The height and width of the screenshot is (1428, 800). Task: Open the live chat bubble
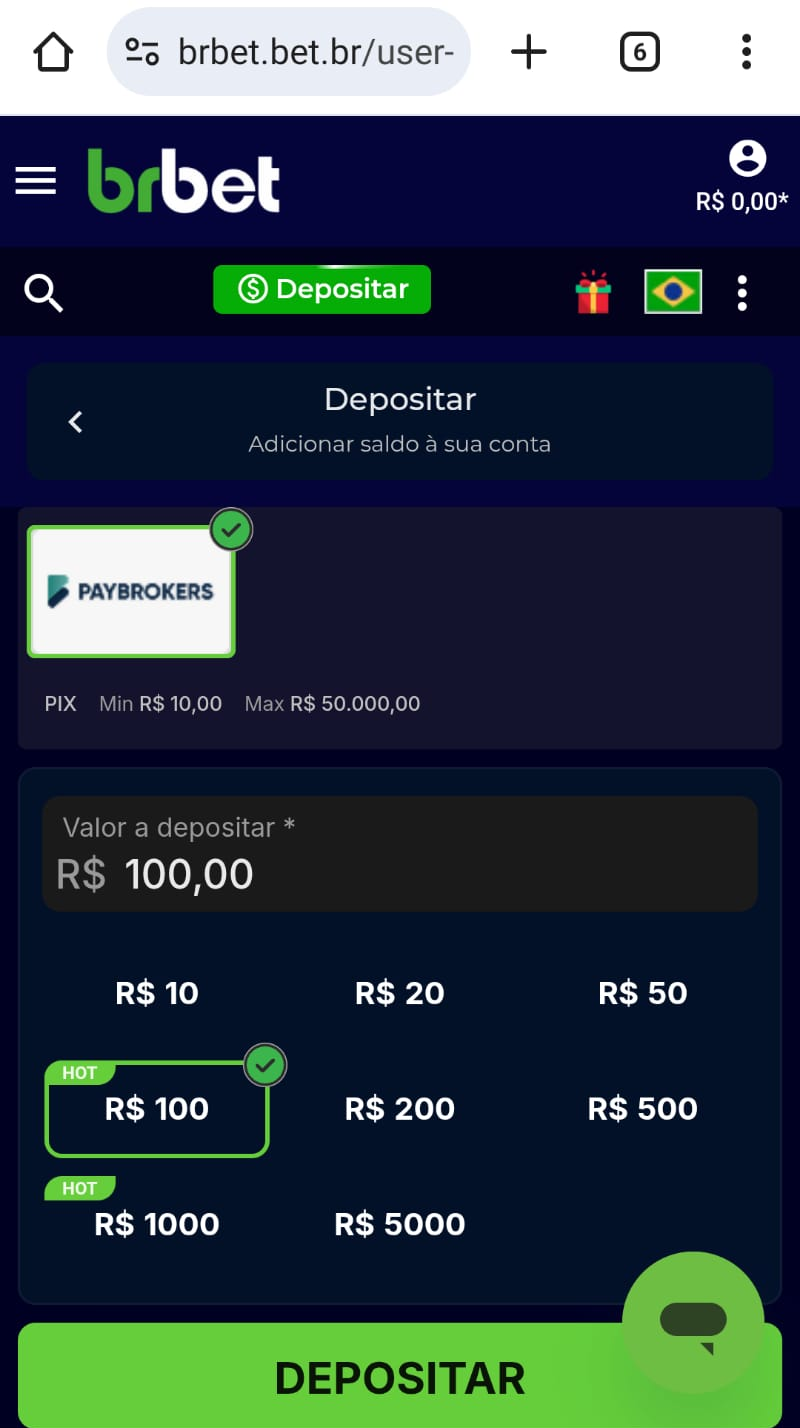693,1322
